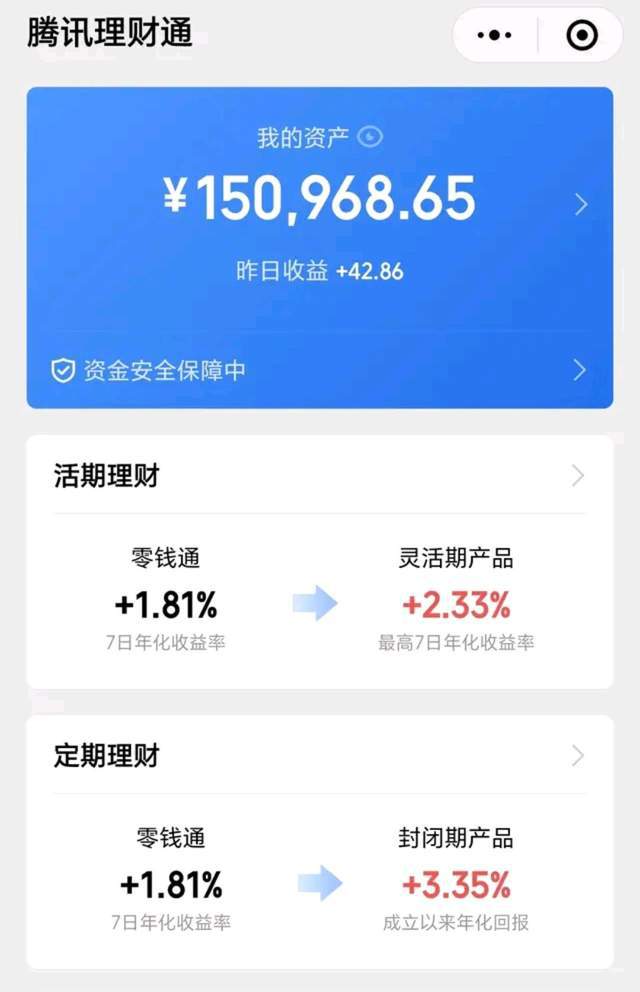Open the 定期理财 section
640x992 pixels.
coord(319,756)
